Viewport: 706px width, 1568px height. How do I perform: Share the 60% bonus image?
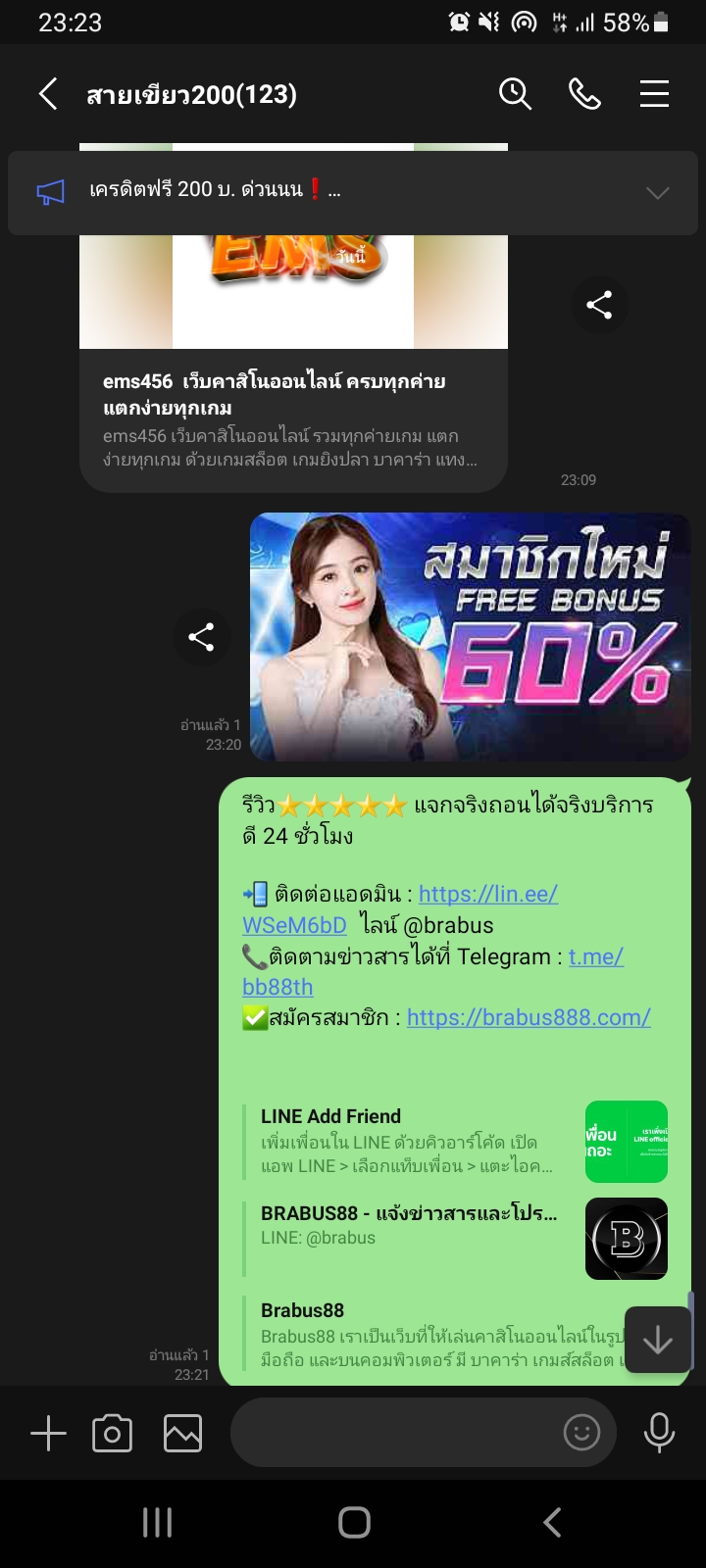click(x=201, y=638)
